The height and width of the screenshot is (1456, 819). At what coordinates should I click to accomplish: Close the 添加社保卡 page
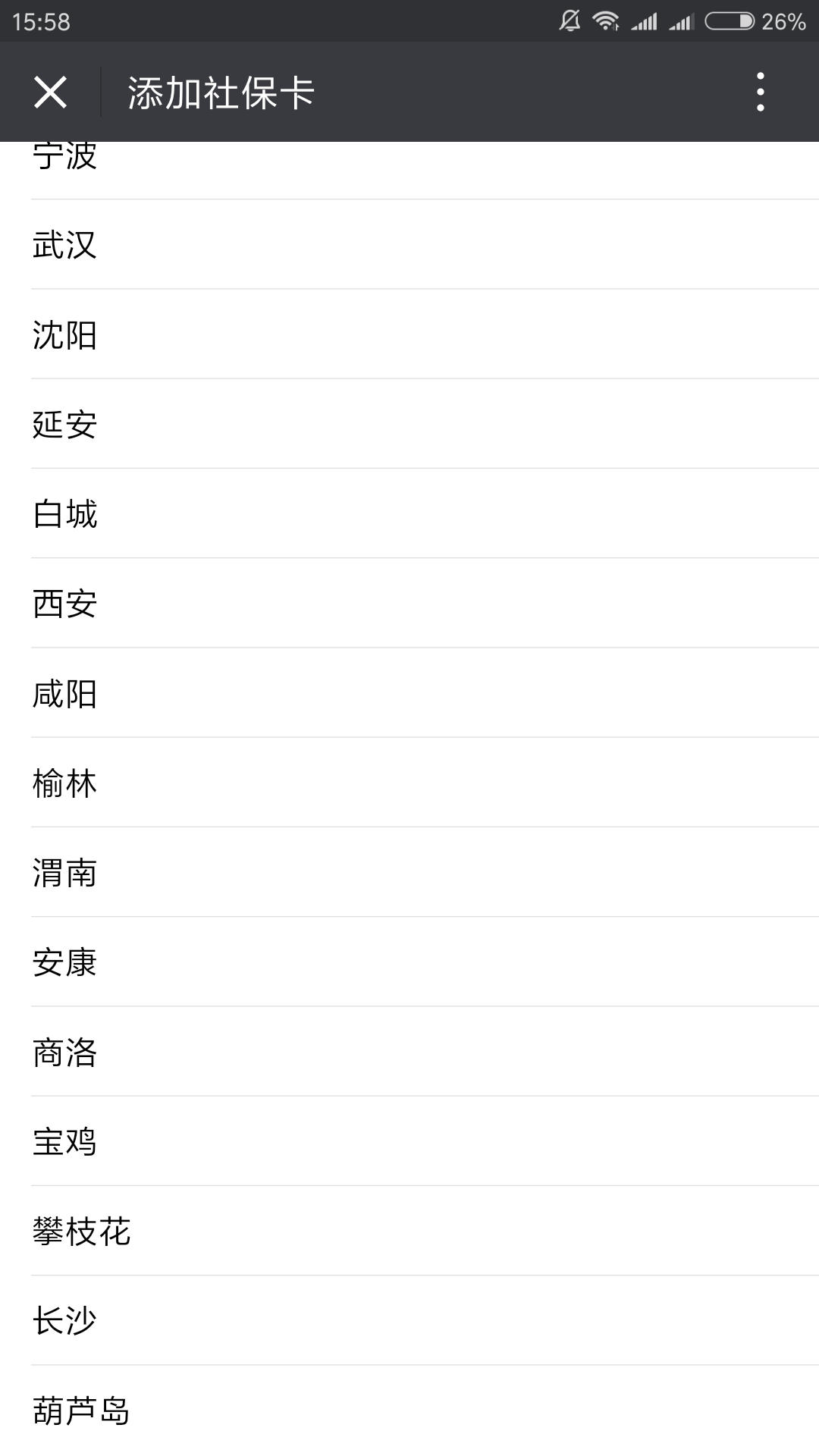click(x=50, y=93)
